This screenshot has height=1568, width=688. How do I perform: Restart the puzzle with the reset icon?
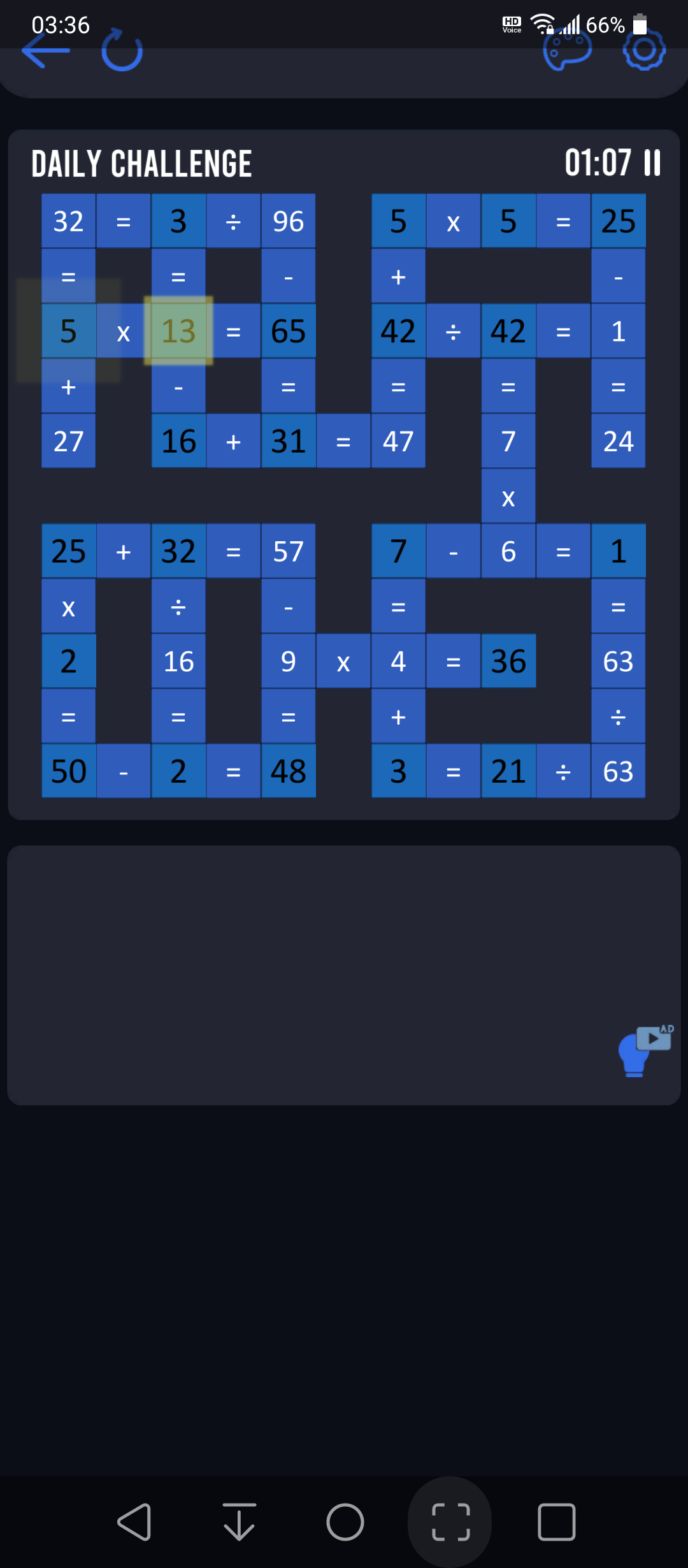[122, 50]
